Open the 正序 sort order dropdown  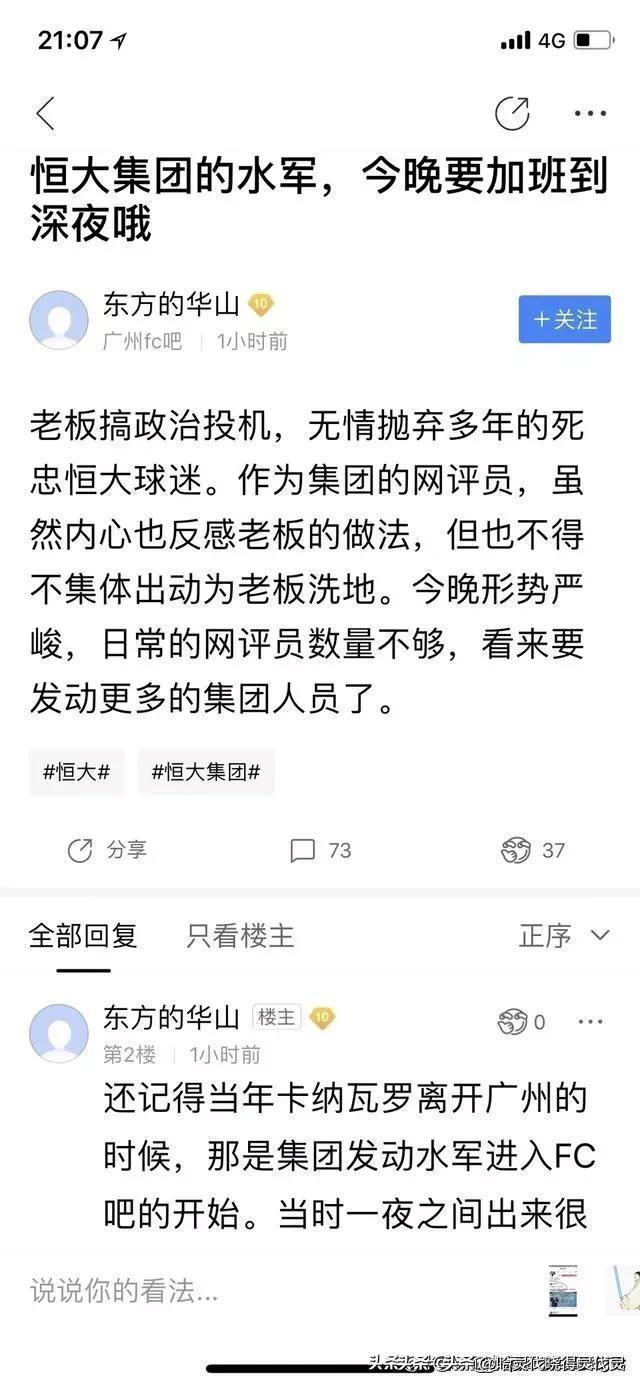click(x=564, y=937)
